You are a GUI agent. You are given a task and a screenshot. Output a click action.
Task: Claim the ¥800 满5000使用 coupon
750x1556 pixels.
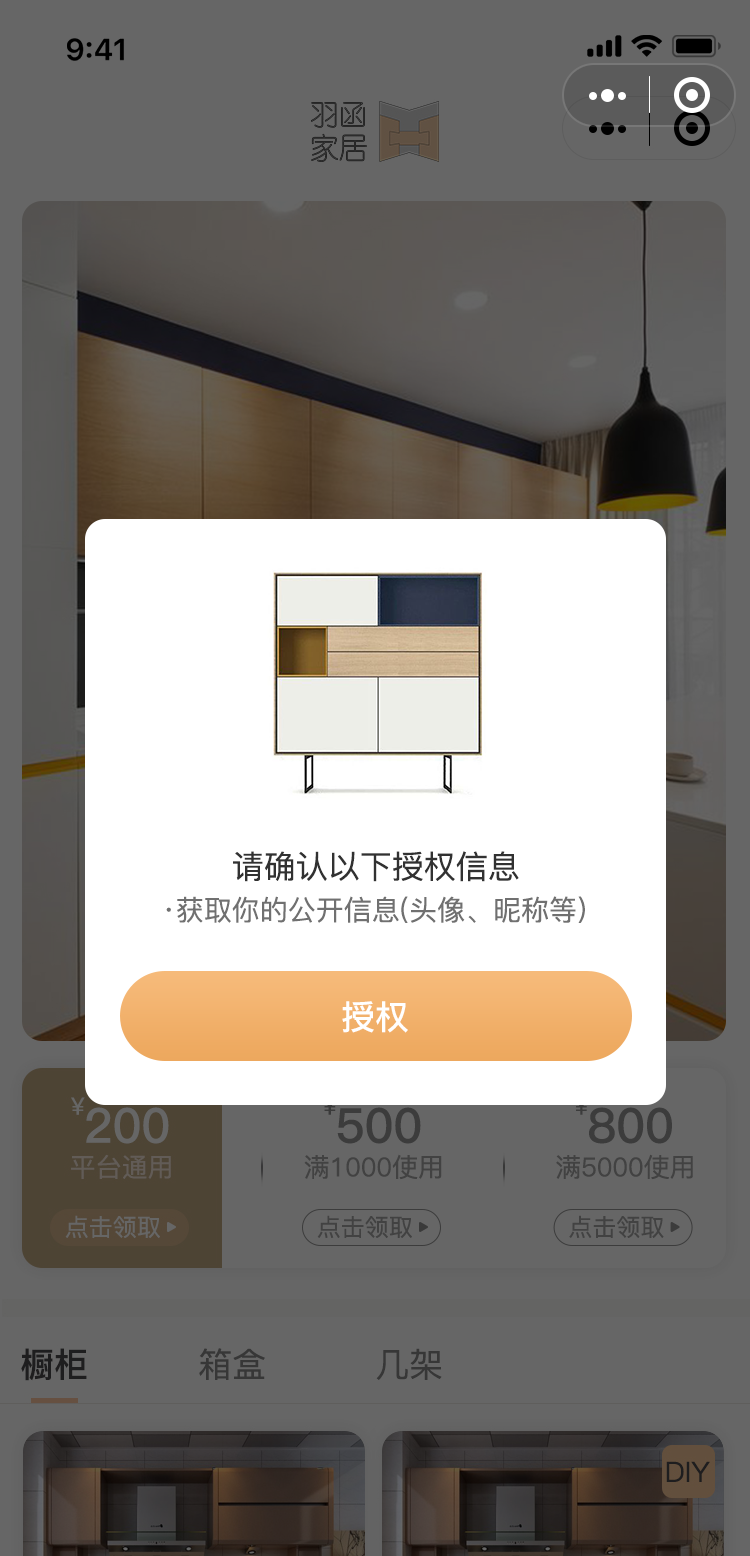(623, 1227)
